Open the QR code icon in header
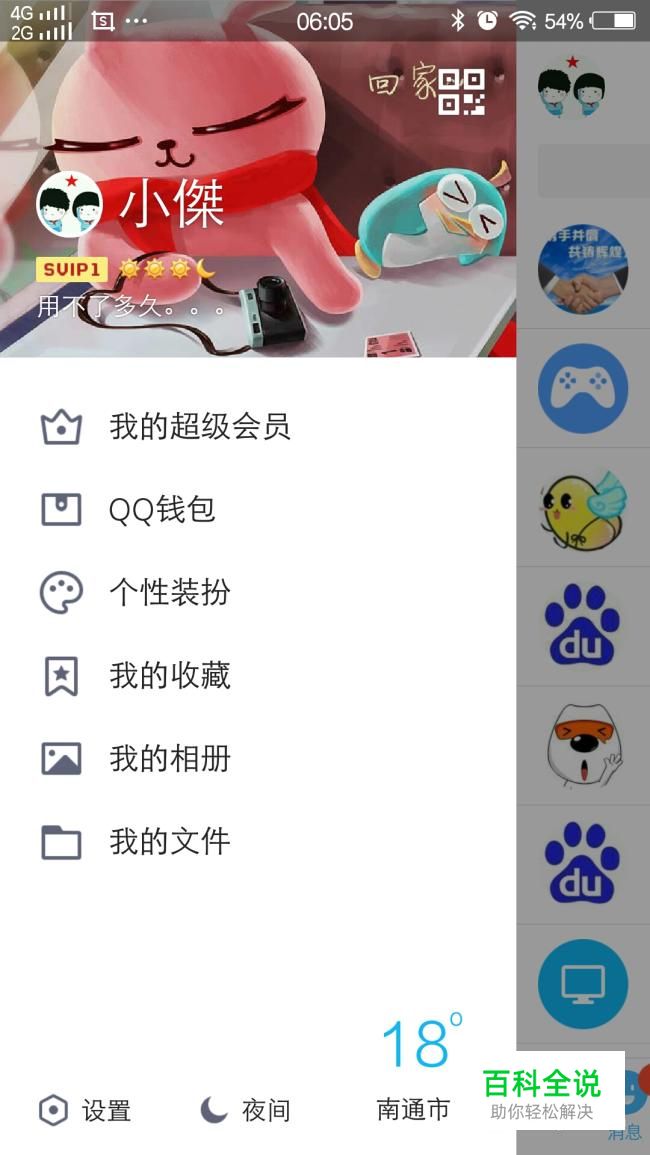Viewport: 650px width, 1155px height. click(461, 91)
